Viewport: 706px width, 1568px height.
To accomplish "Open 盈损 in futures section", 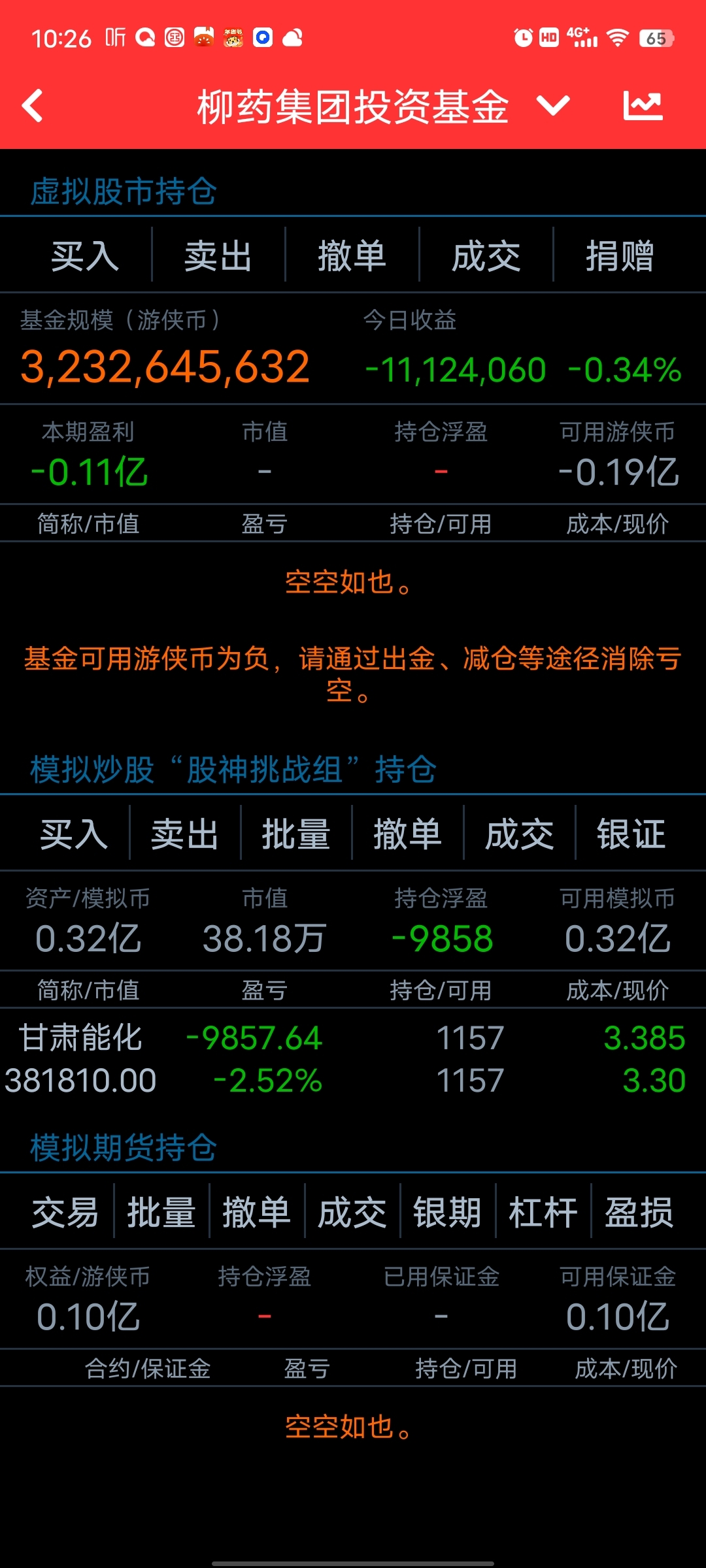I will 639,1213.
